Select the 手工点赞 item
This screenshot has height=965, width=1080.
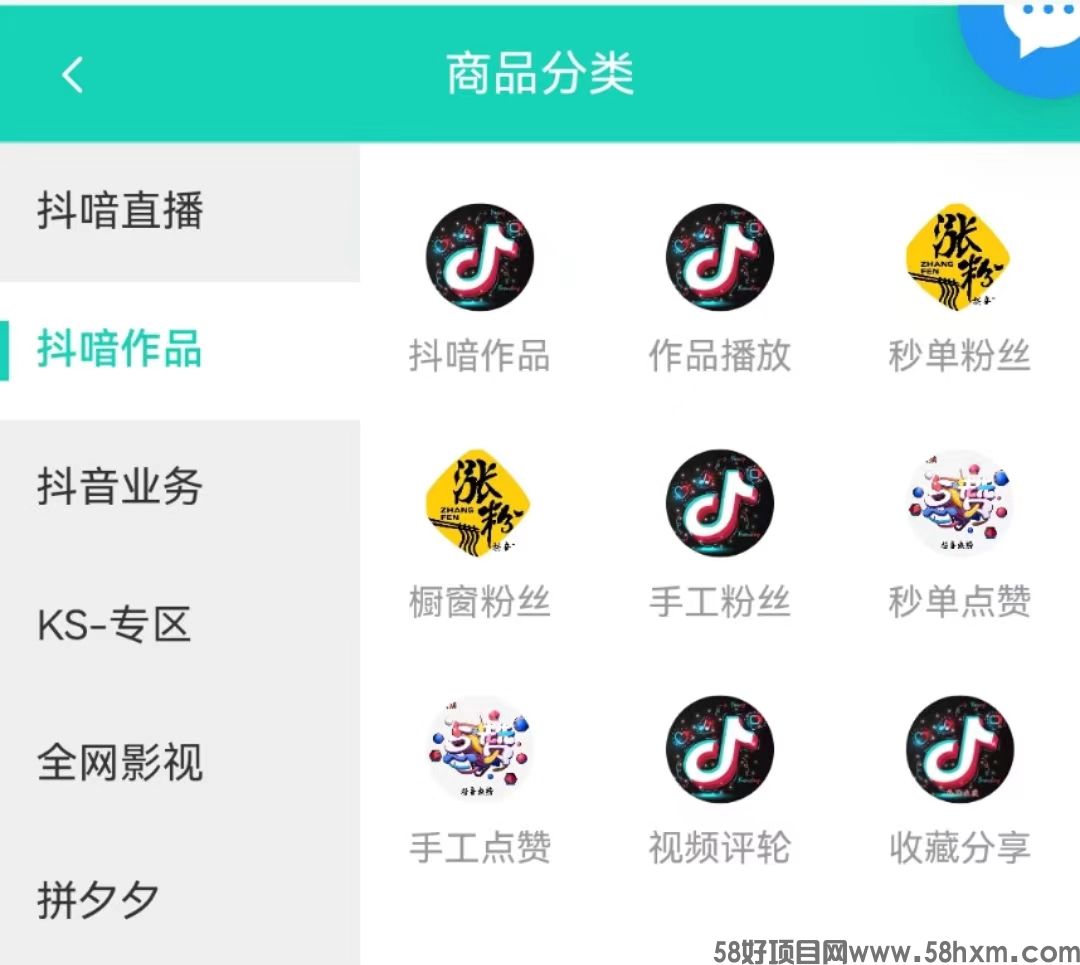pos(479,777)
